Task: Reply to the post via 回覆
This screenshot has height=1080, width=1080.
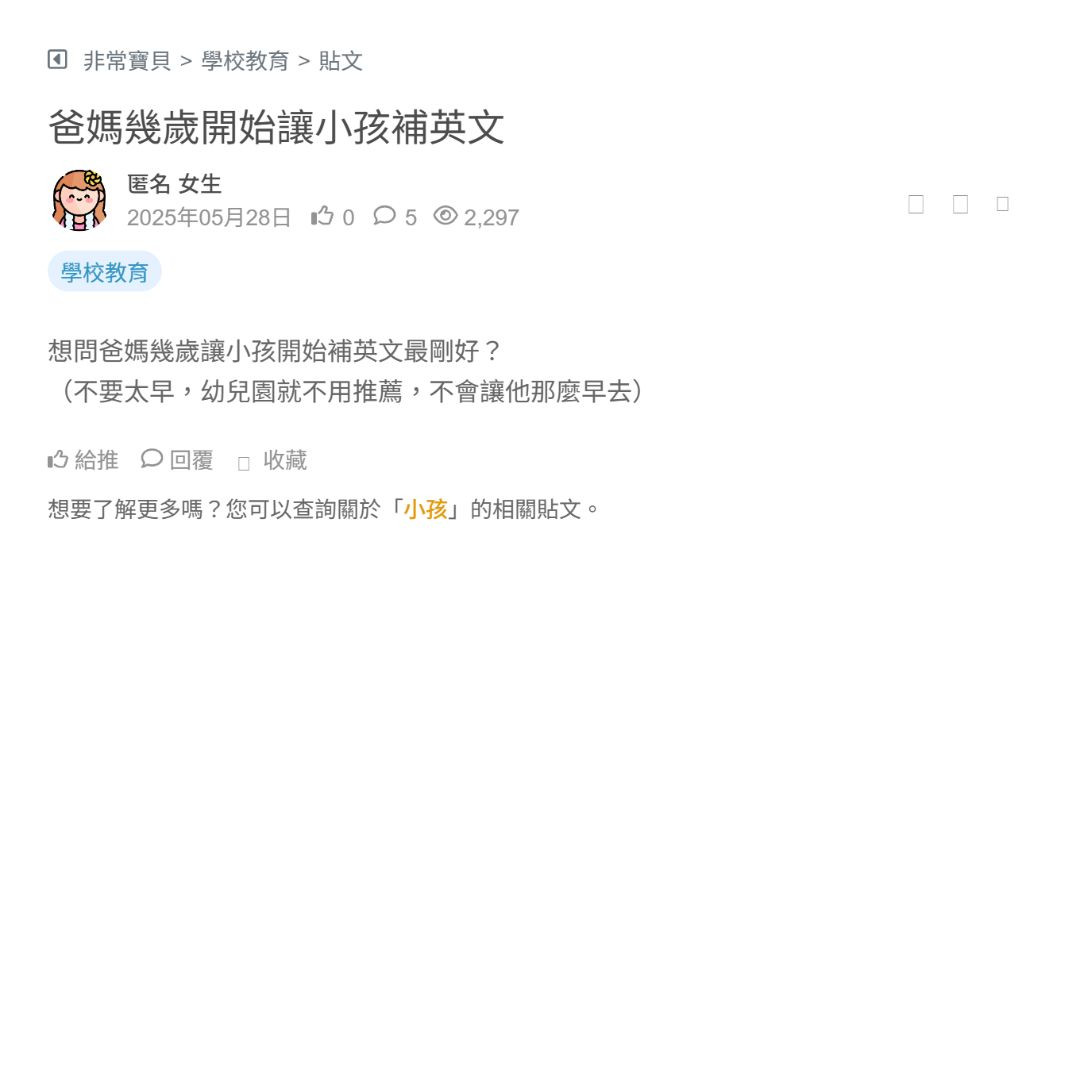Action: 178,460
